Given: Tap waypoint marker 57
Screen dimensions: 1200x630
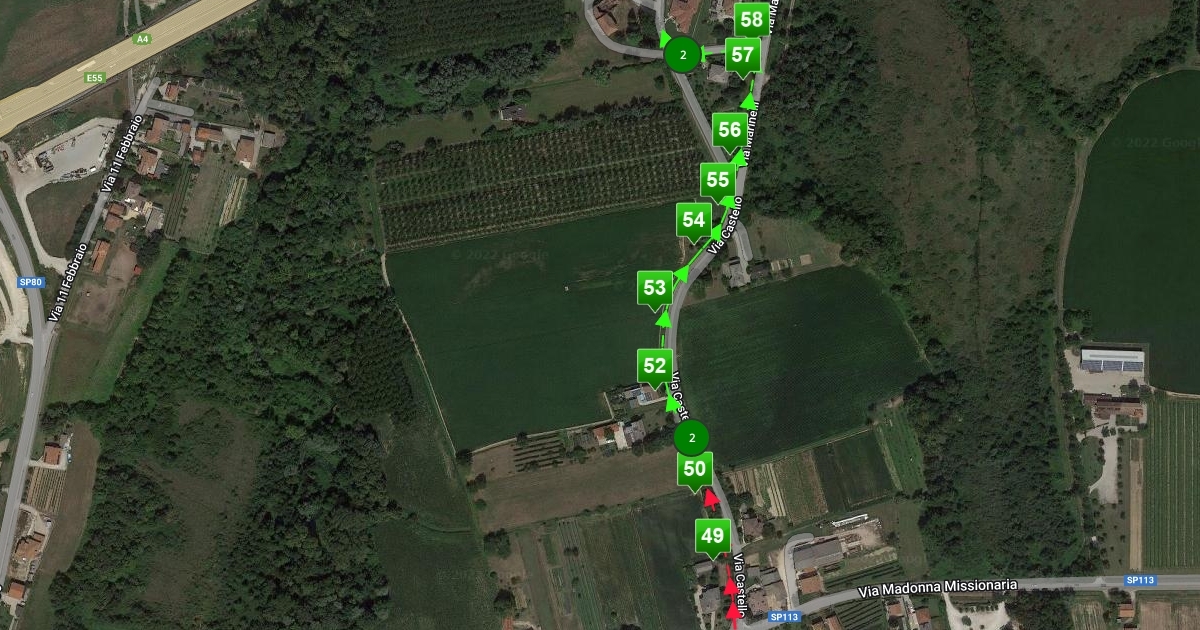Looking at the screenshot, I should click(x=742, y=55).
